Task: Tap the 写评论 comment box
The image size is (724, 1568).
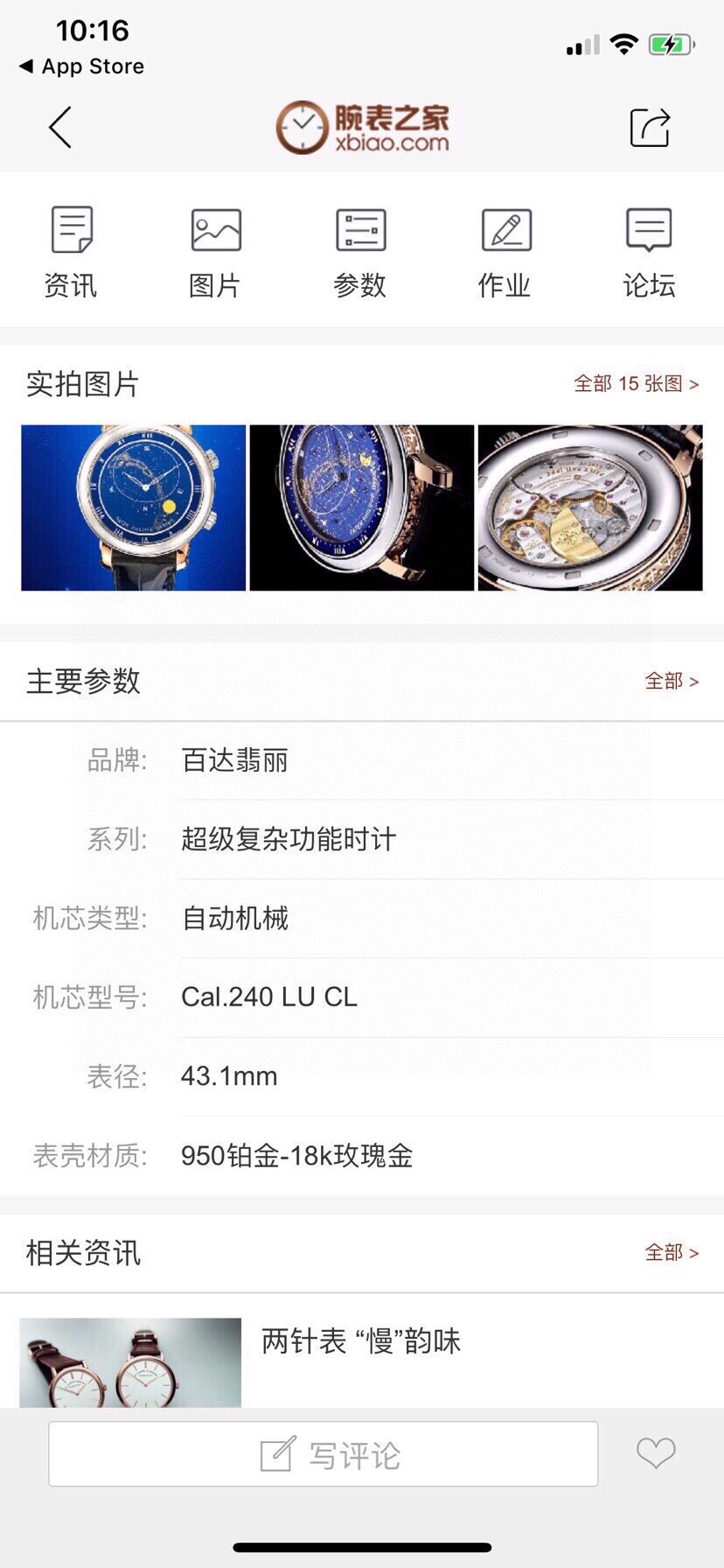Action: point(323,1454)
